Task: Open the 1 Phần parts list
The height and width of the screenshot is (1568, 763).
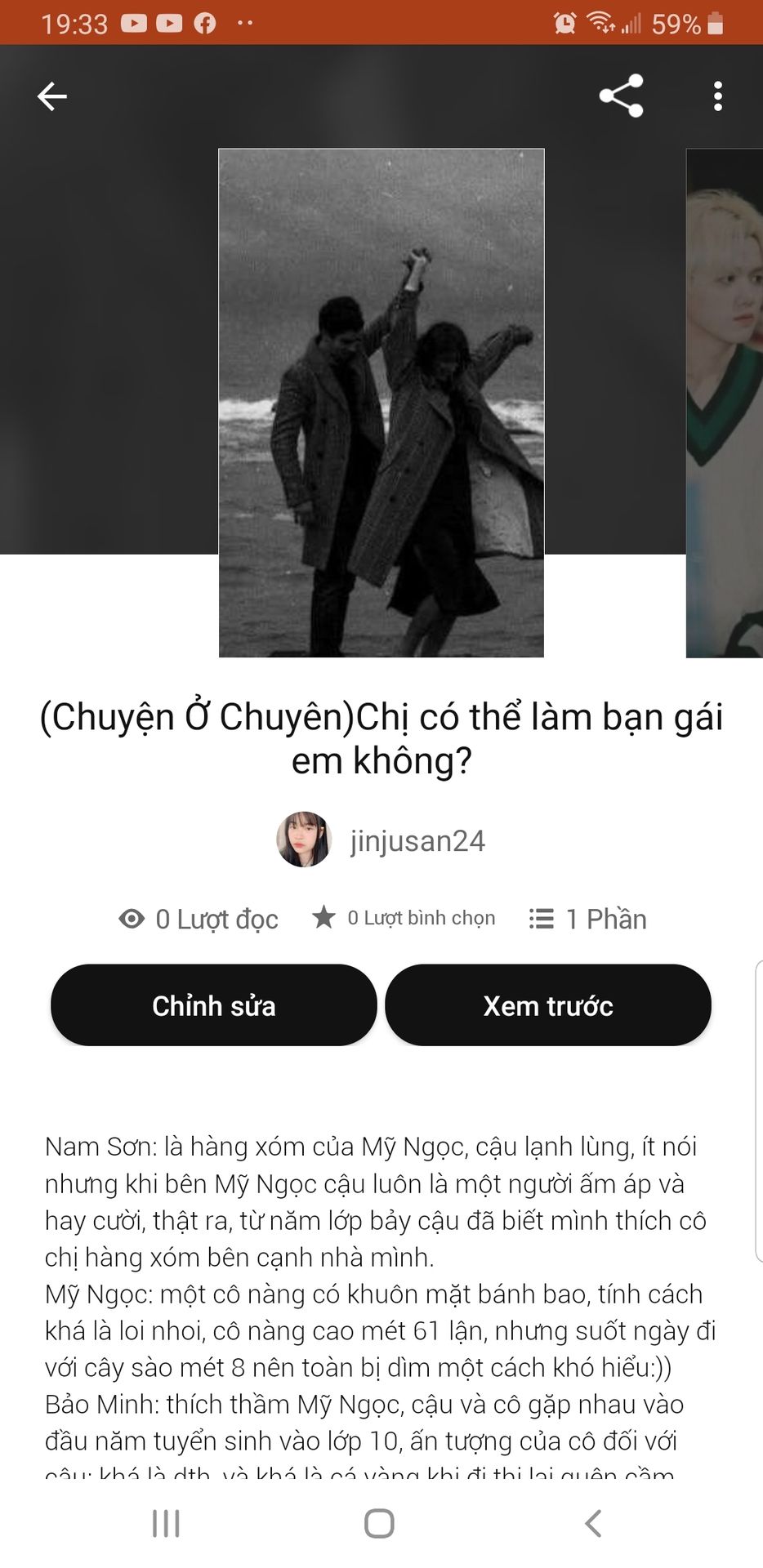Action: tap(588, 919)
